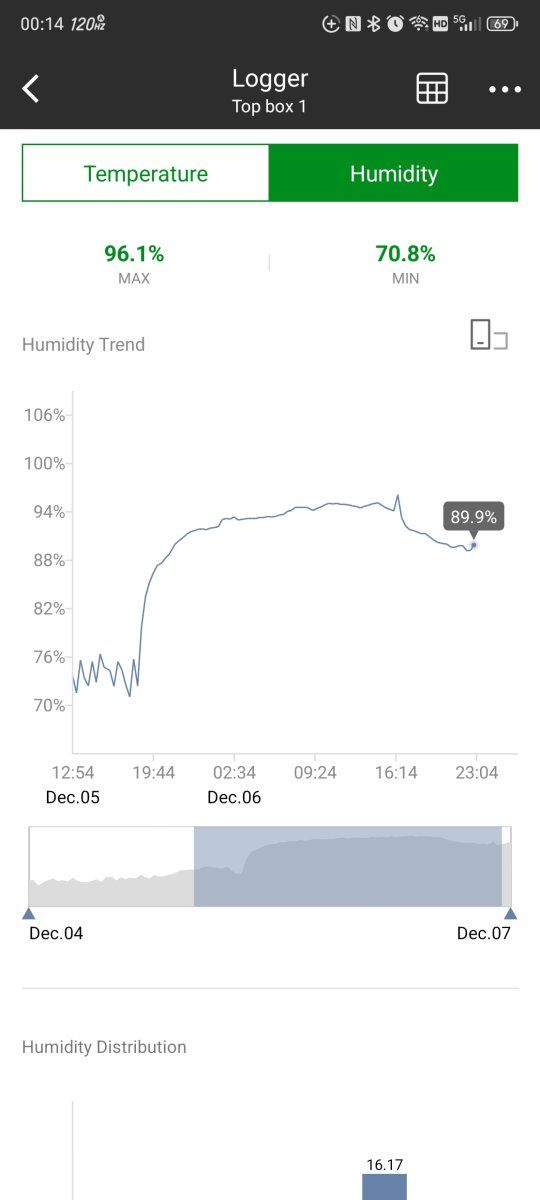Rotate the humidity trend chart to landscape
Screen dimensions: 540x1200
point(489,335)
